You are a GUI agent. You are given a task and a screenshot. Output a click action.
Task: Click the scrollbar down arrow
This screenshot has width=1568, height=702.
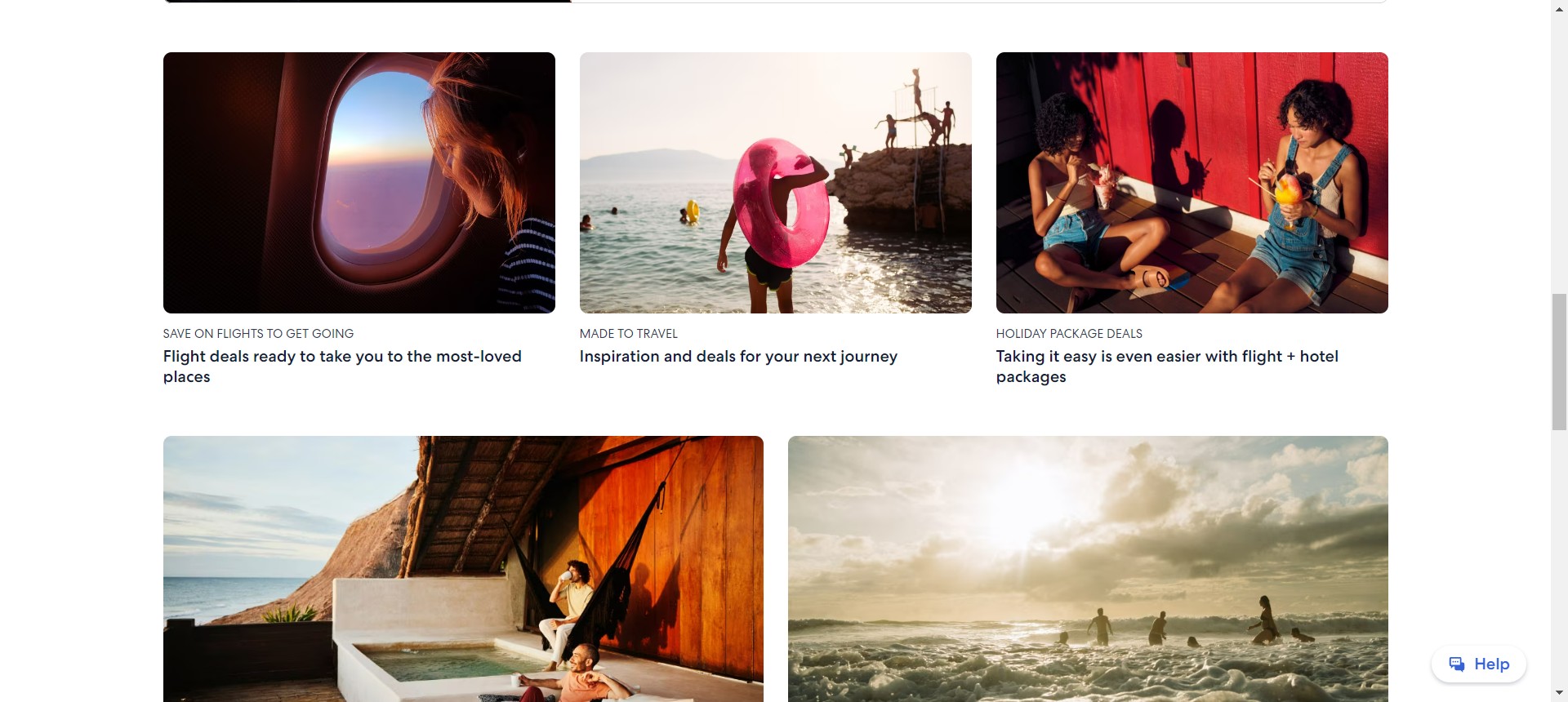point(1560,694)
